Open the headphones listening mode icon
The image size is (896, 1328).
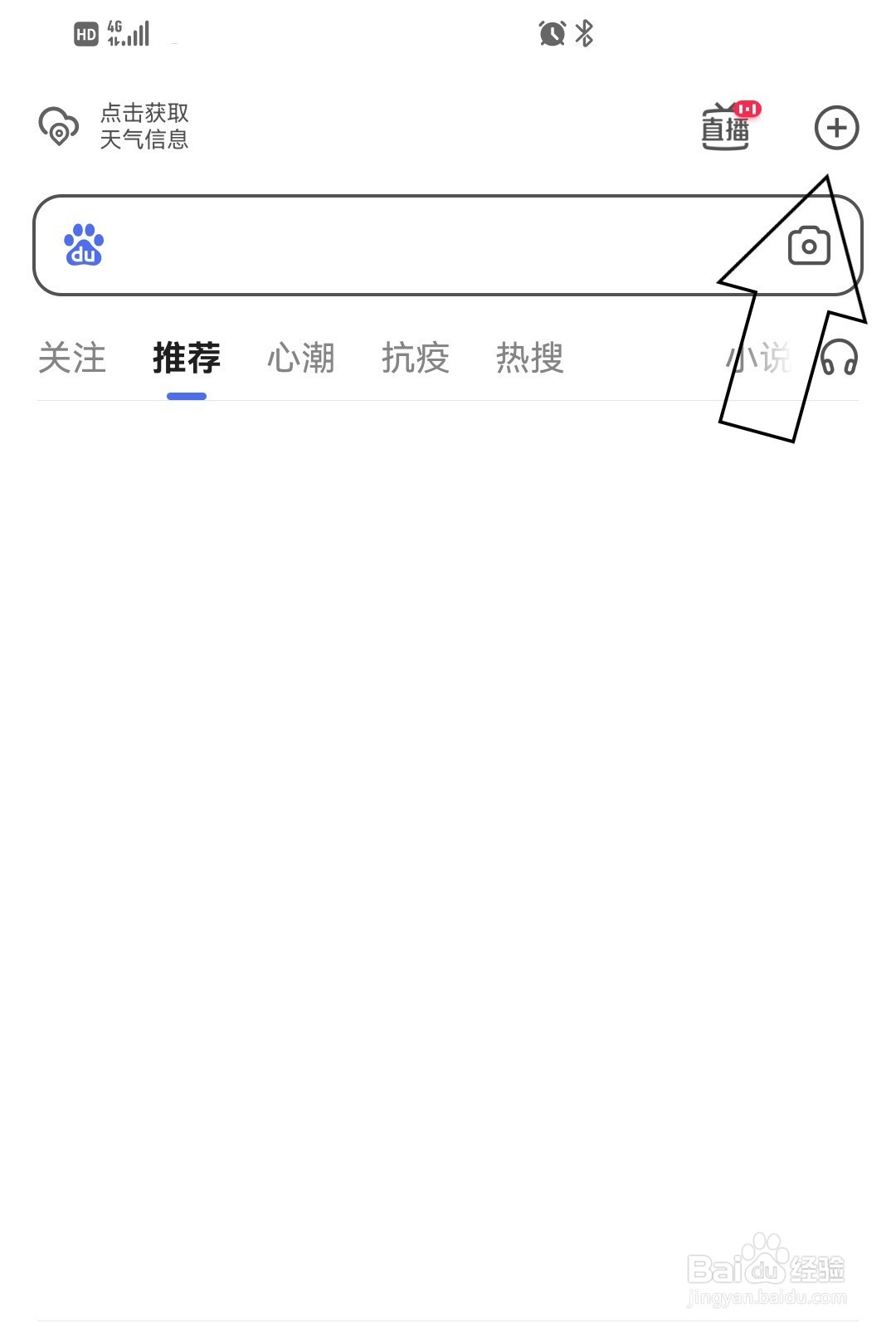click(x=840, y=359)
